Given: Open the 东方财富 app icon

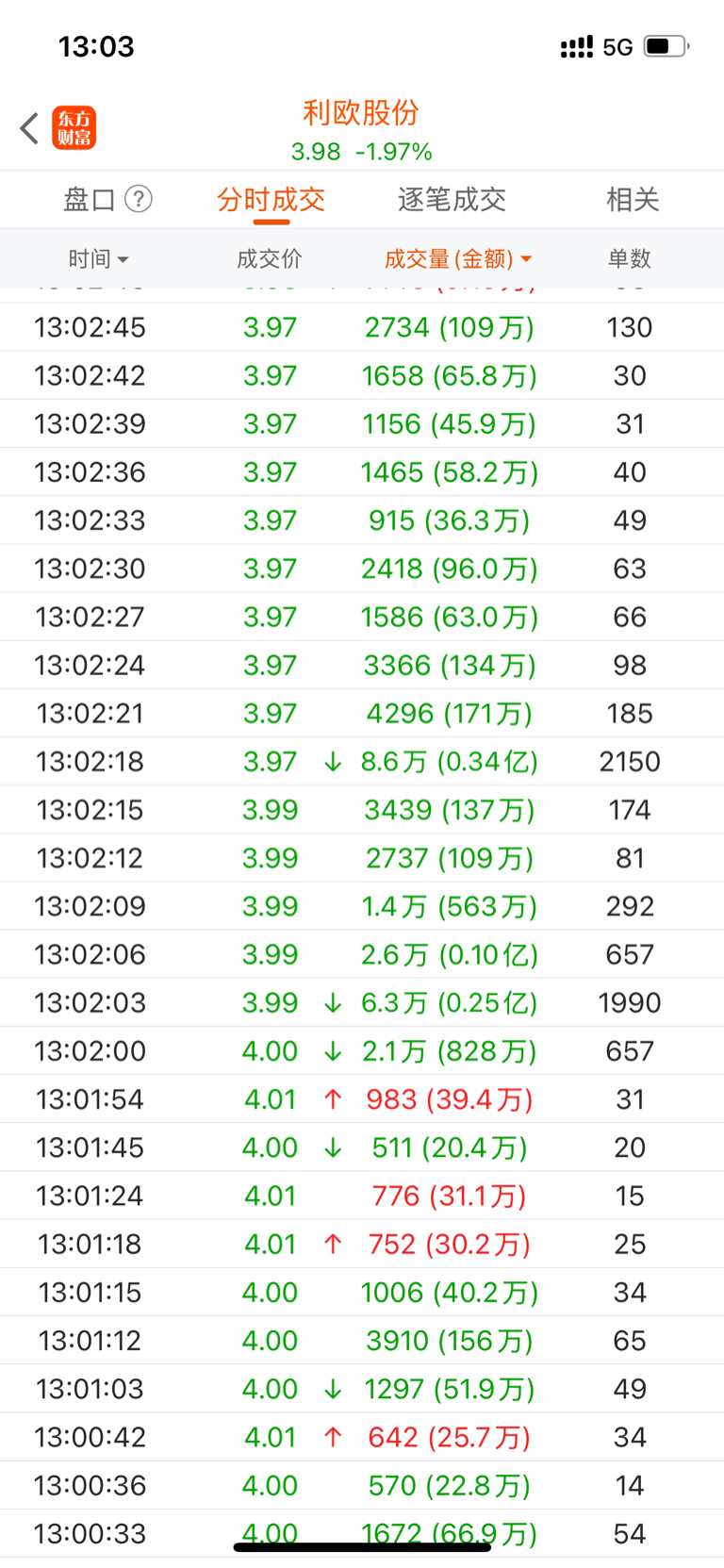Looking at the screenshot, I should click(74, 128).
